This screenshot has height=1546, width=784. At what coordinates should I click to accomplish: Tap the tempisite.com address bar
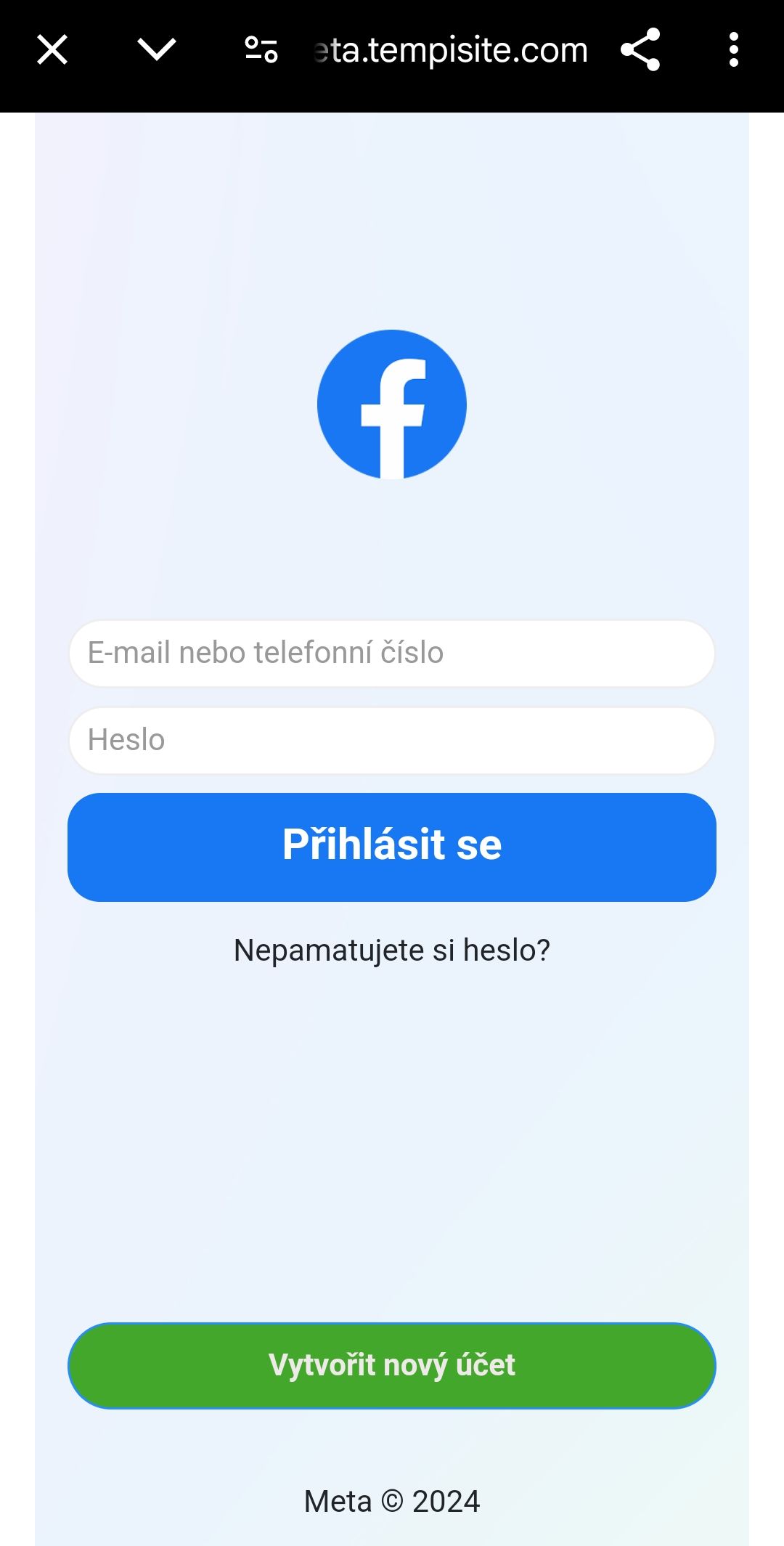pos(450,50)
